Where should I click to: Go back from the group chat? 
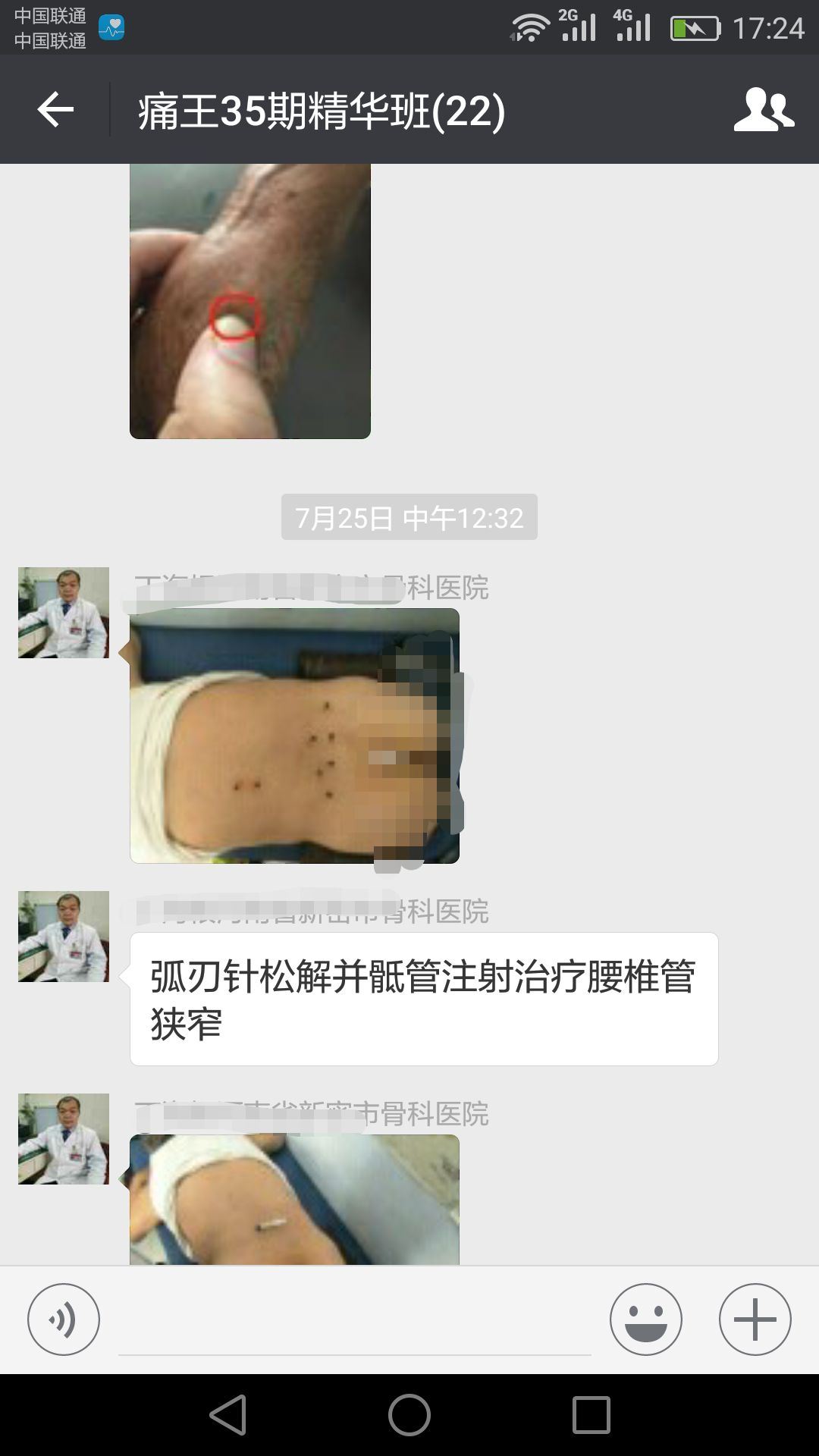click(x=55, y=110)
